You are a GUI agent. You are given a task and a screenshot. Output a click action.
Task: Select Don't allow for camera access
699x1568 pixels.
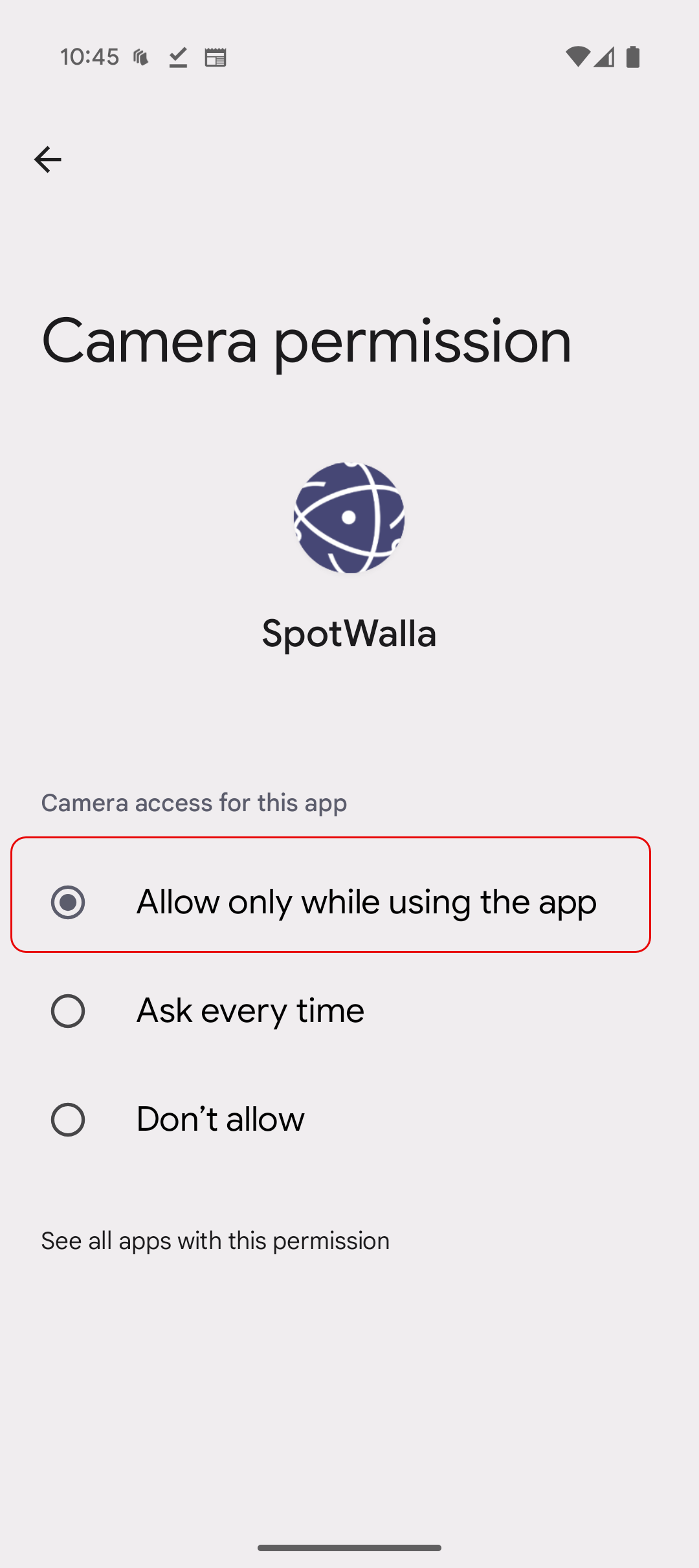click(220, 1119)
